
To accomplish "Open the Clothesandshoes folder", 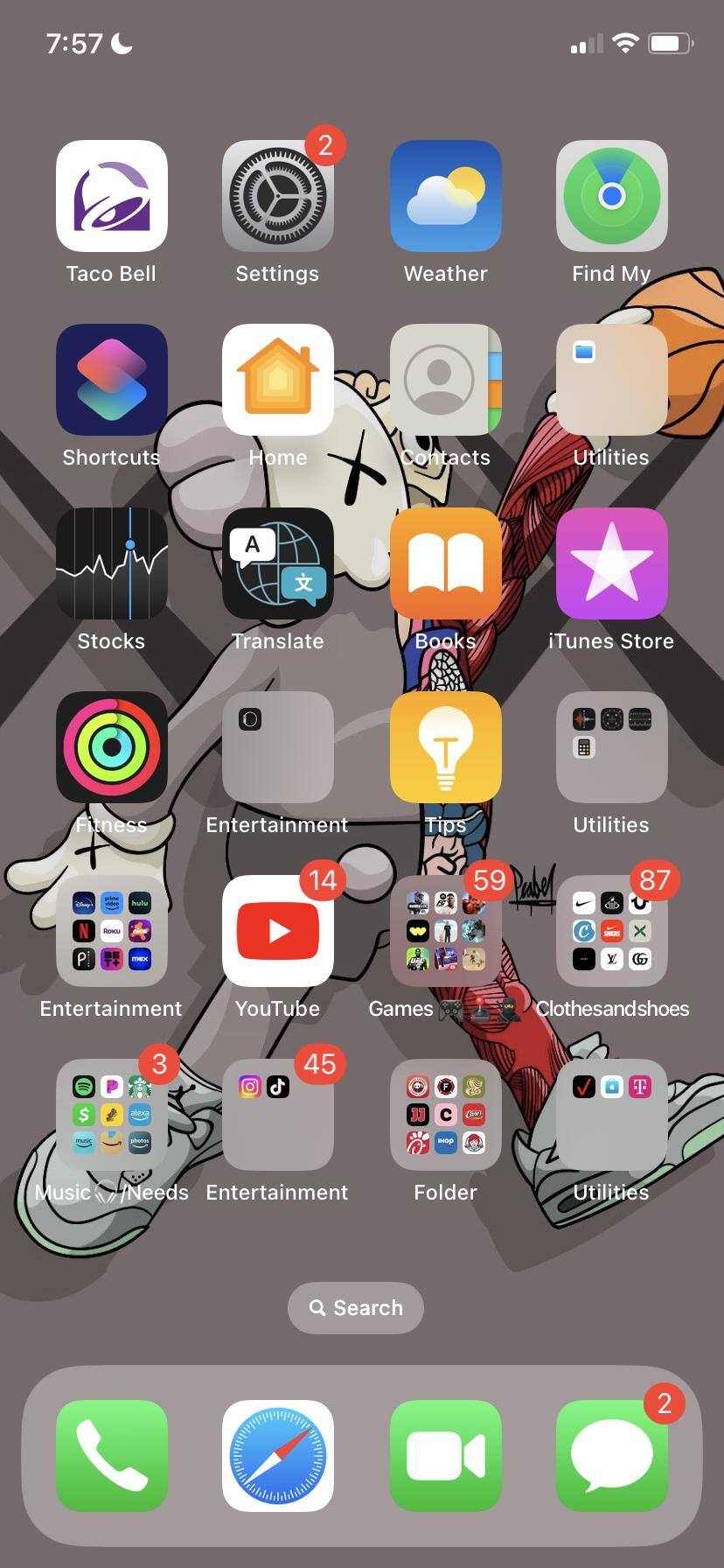I will pos(611,931).
